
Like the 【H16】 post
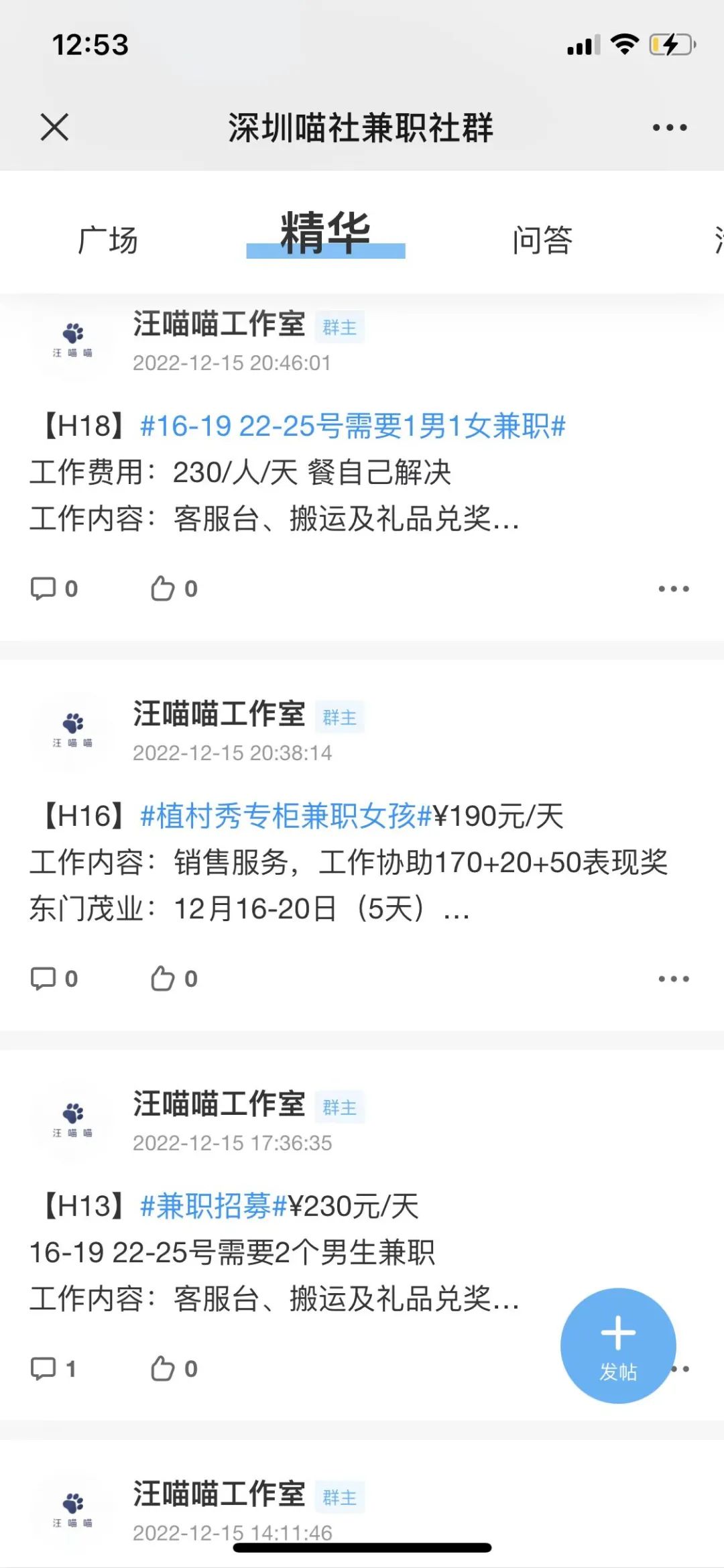pos(174,979)
